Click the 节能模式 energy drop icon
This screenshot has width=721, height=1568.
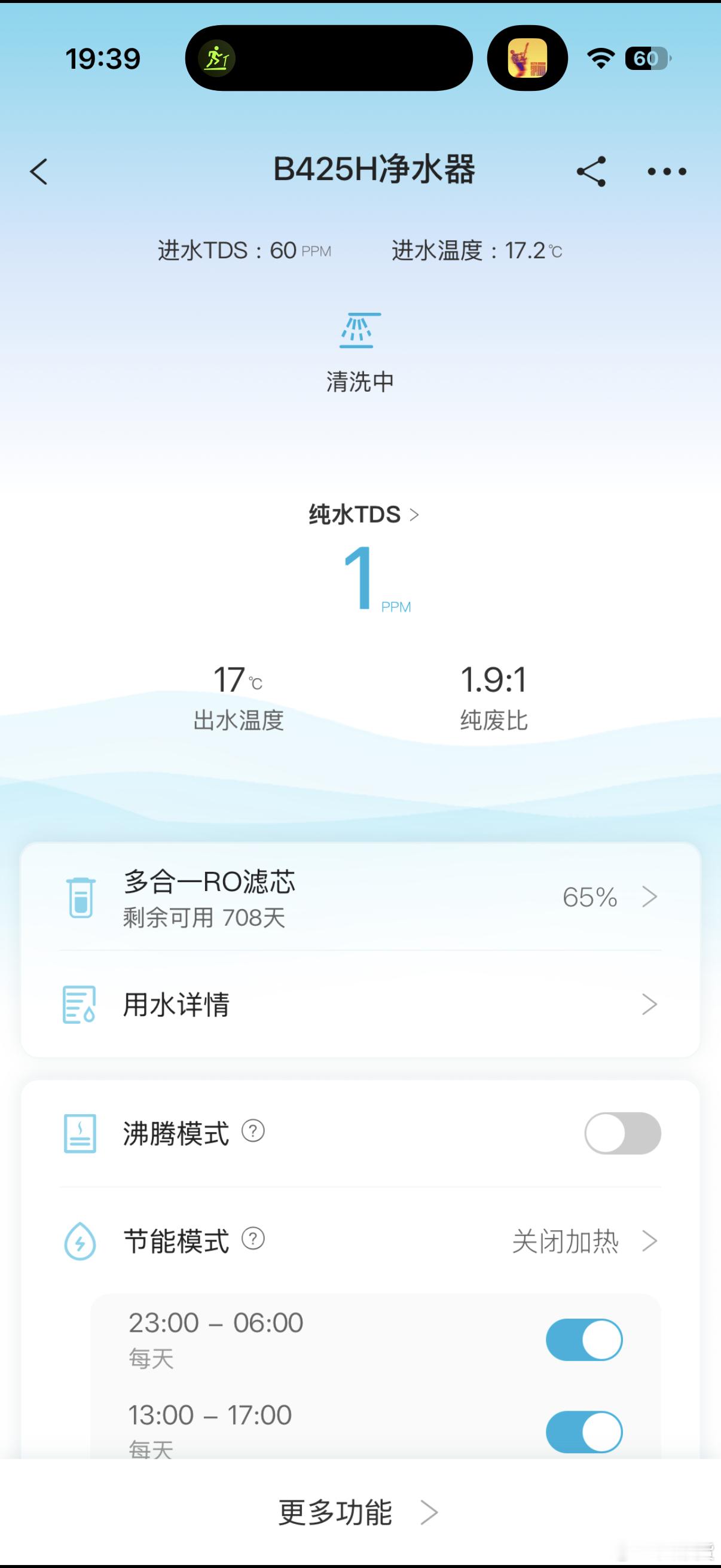click(x=80, y=1240)
